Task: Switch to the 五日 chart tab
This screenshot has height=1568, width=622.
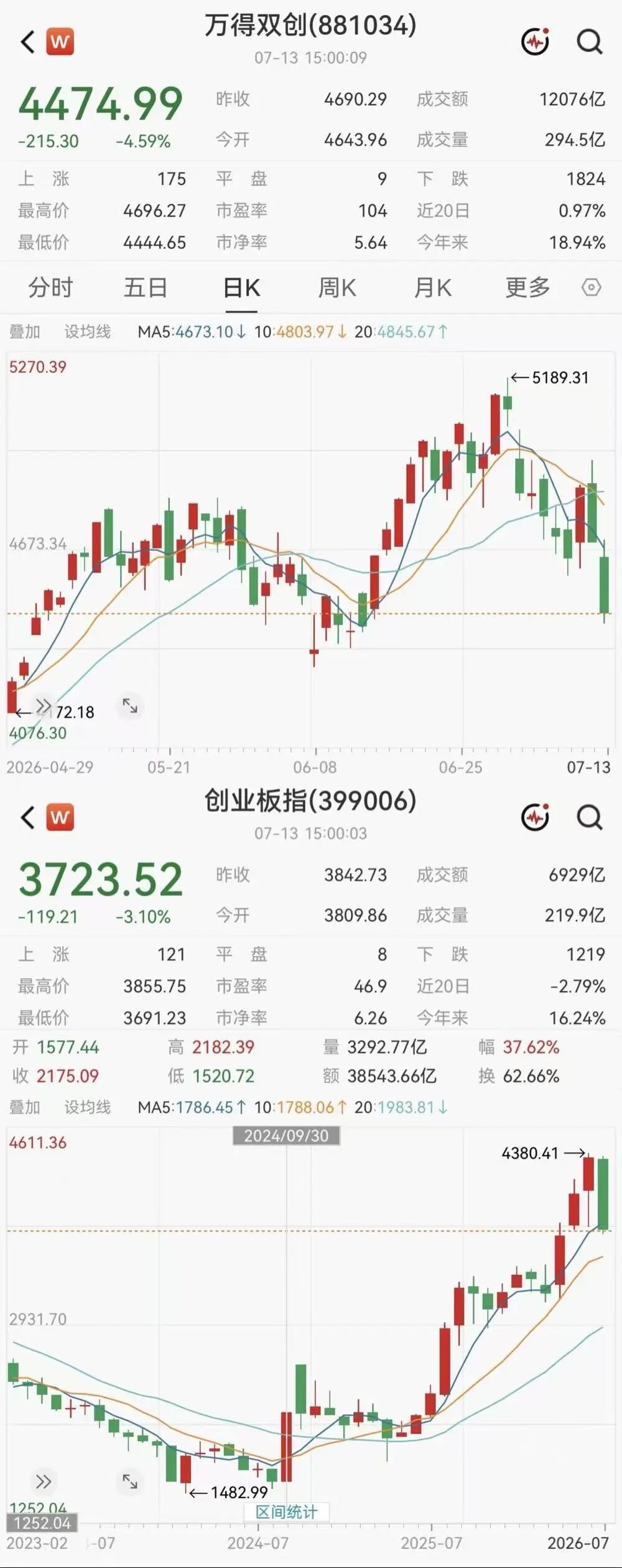Action: click(x=146, y=288)
